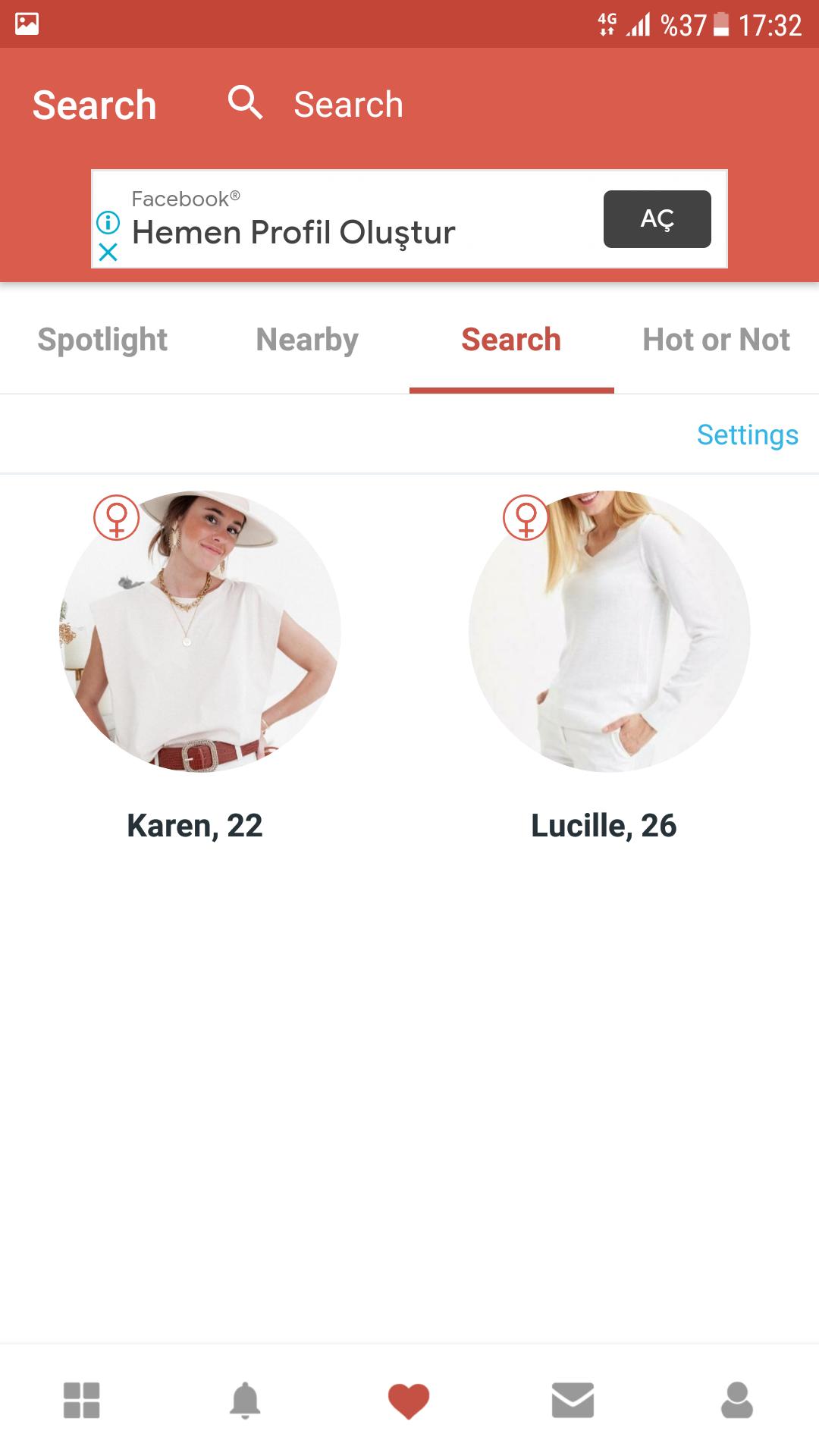
Task: Switch to the Spotlight tab
Action: pyautogui.click(x=102, y=340)
